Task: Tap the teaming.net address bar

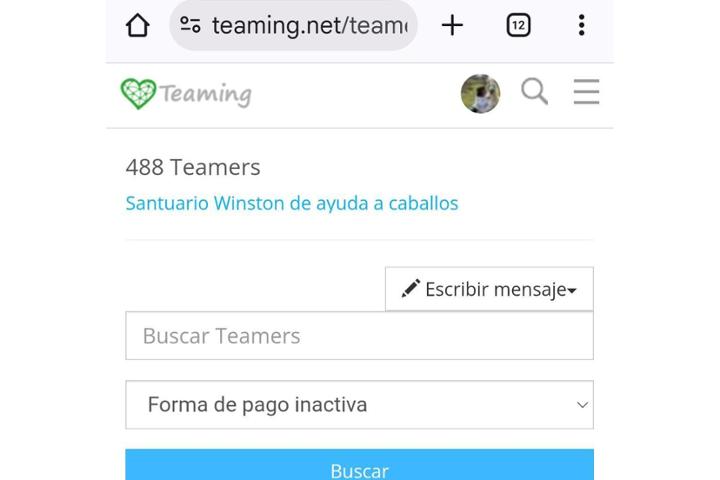Action: (294, 26)
